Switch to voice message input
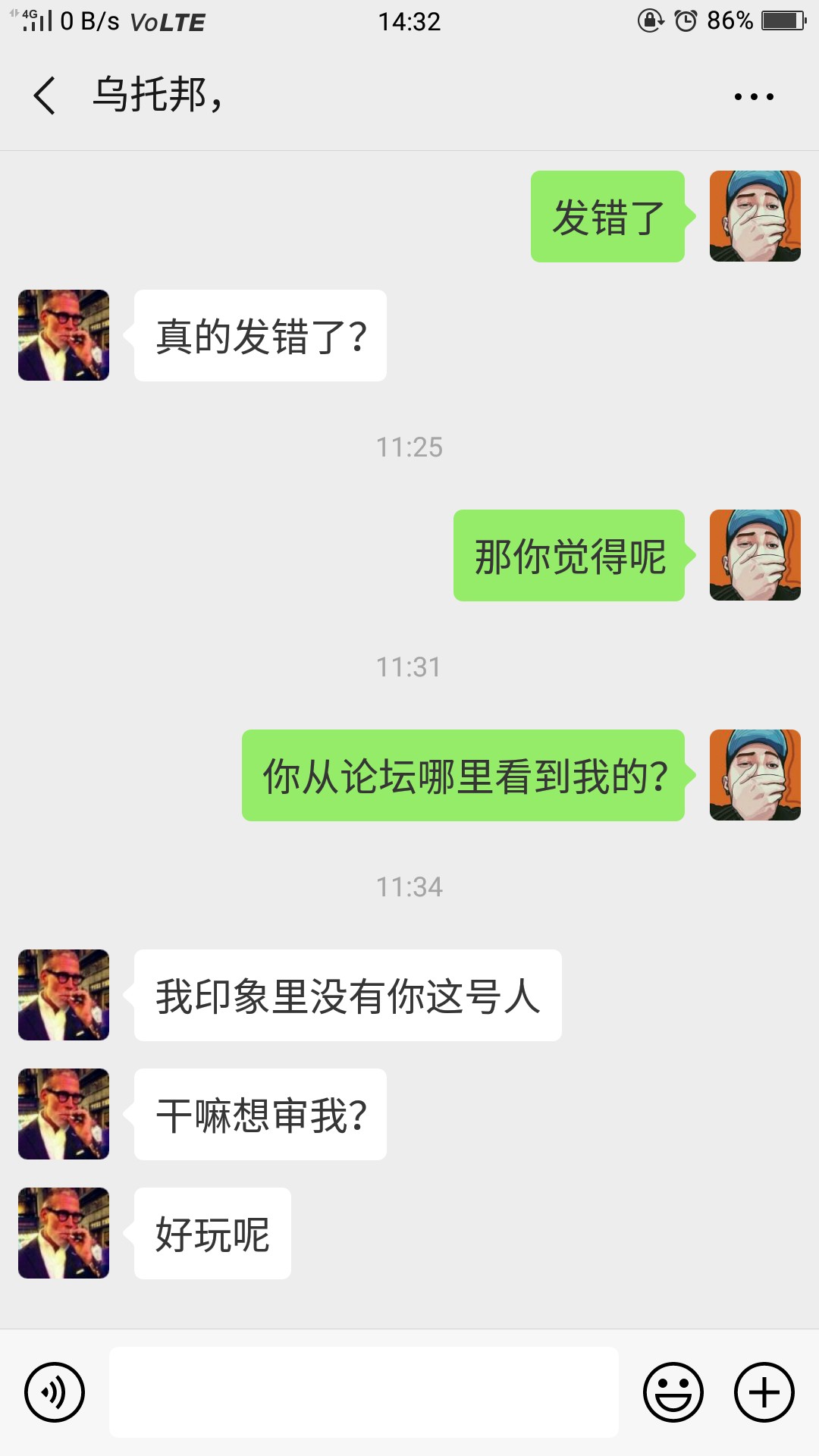Screen dimensions: 819x1456 [x=55, y=1392]
